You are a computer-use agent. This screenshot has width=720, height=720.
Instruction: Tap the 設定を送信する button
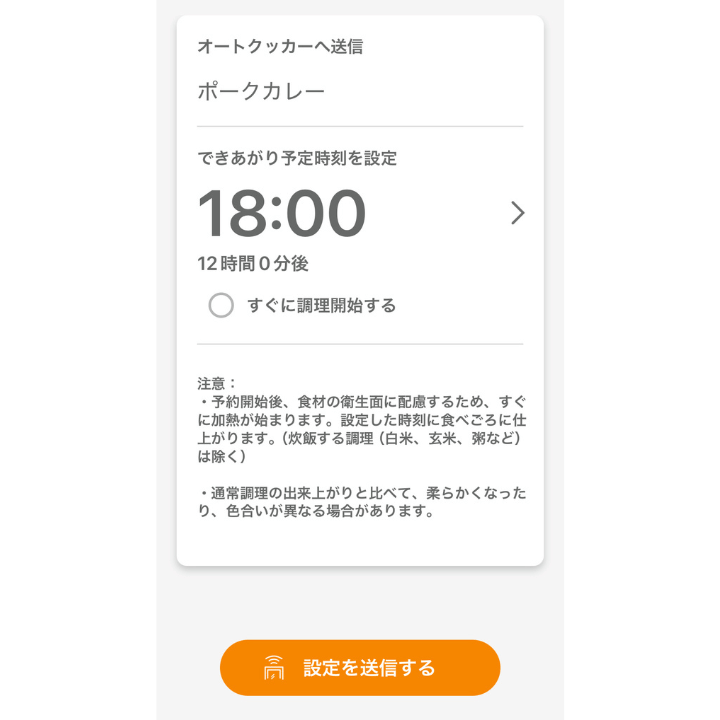[x=360, y=667]
